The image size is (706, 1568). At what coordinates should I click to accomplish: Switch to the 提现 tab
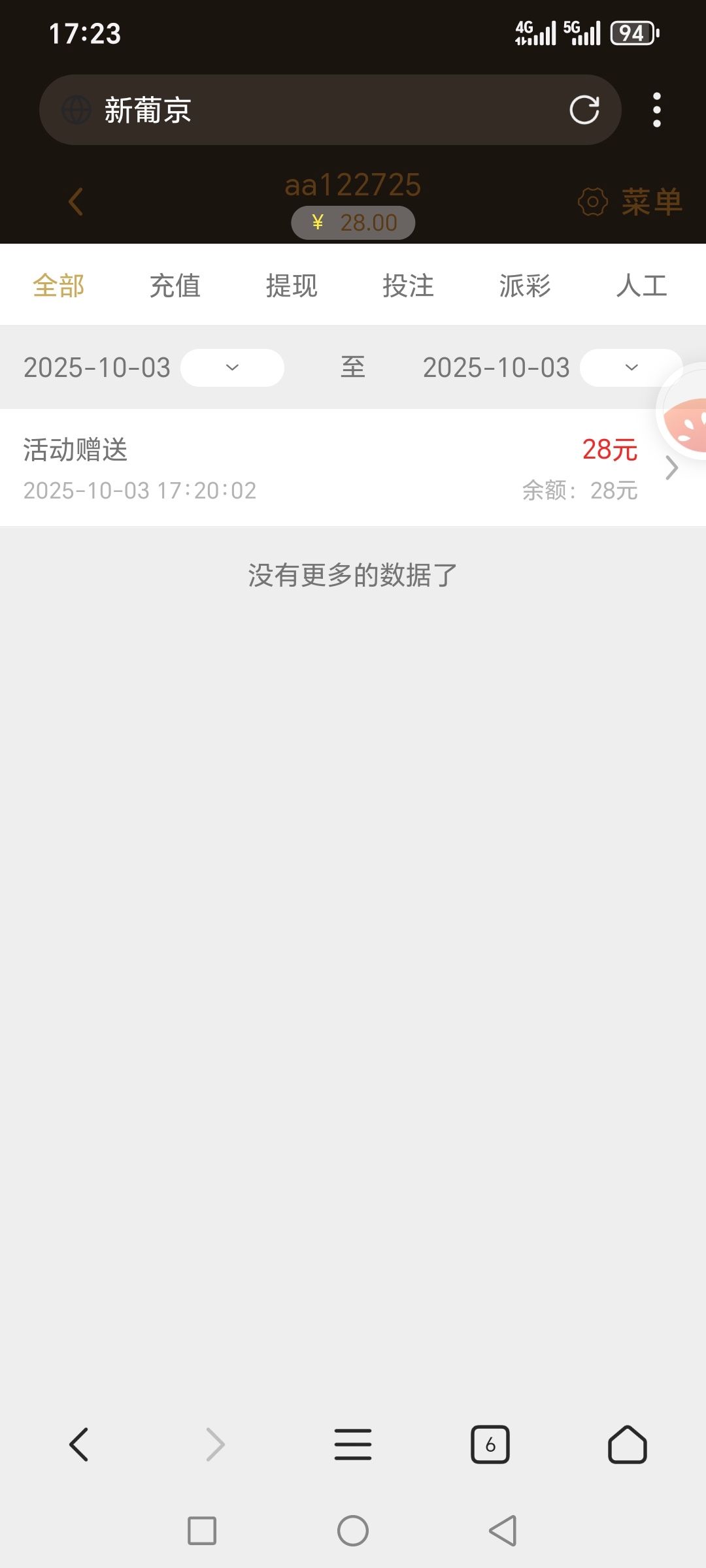click(x=292, y=286)
